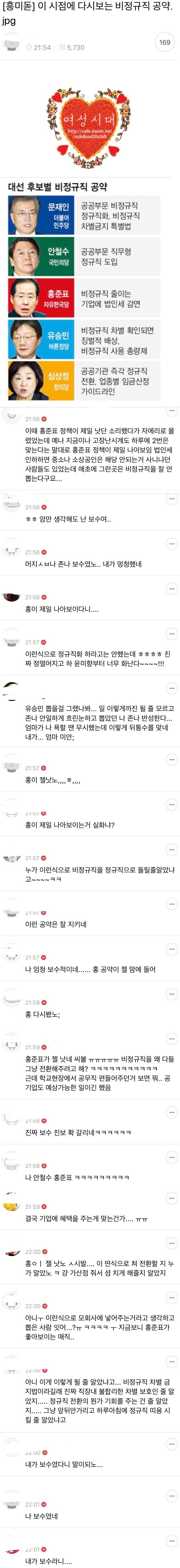Open overflow menu on '암만 생각해도 난 보수여' comment
The width and height of the screenshot is (180, 1568).
(171, 499)
